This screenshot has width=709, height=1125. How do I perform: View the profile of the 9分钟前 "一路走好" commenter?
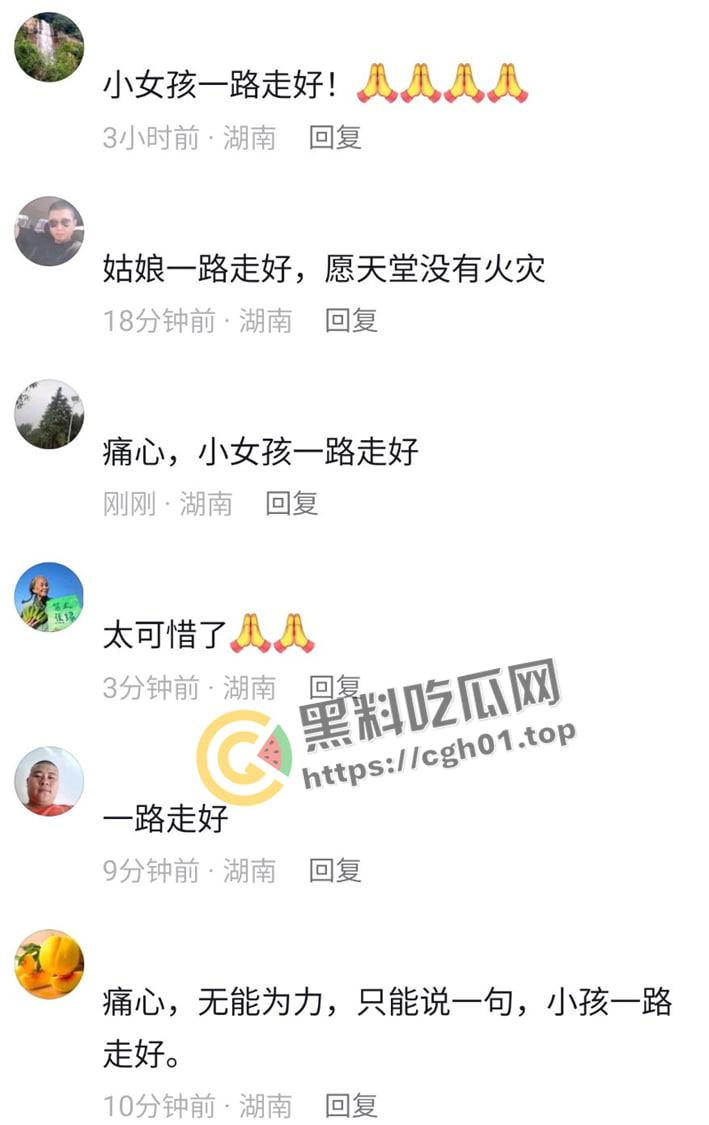pyautogui.click(x=49, y=781)
